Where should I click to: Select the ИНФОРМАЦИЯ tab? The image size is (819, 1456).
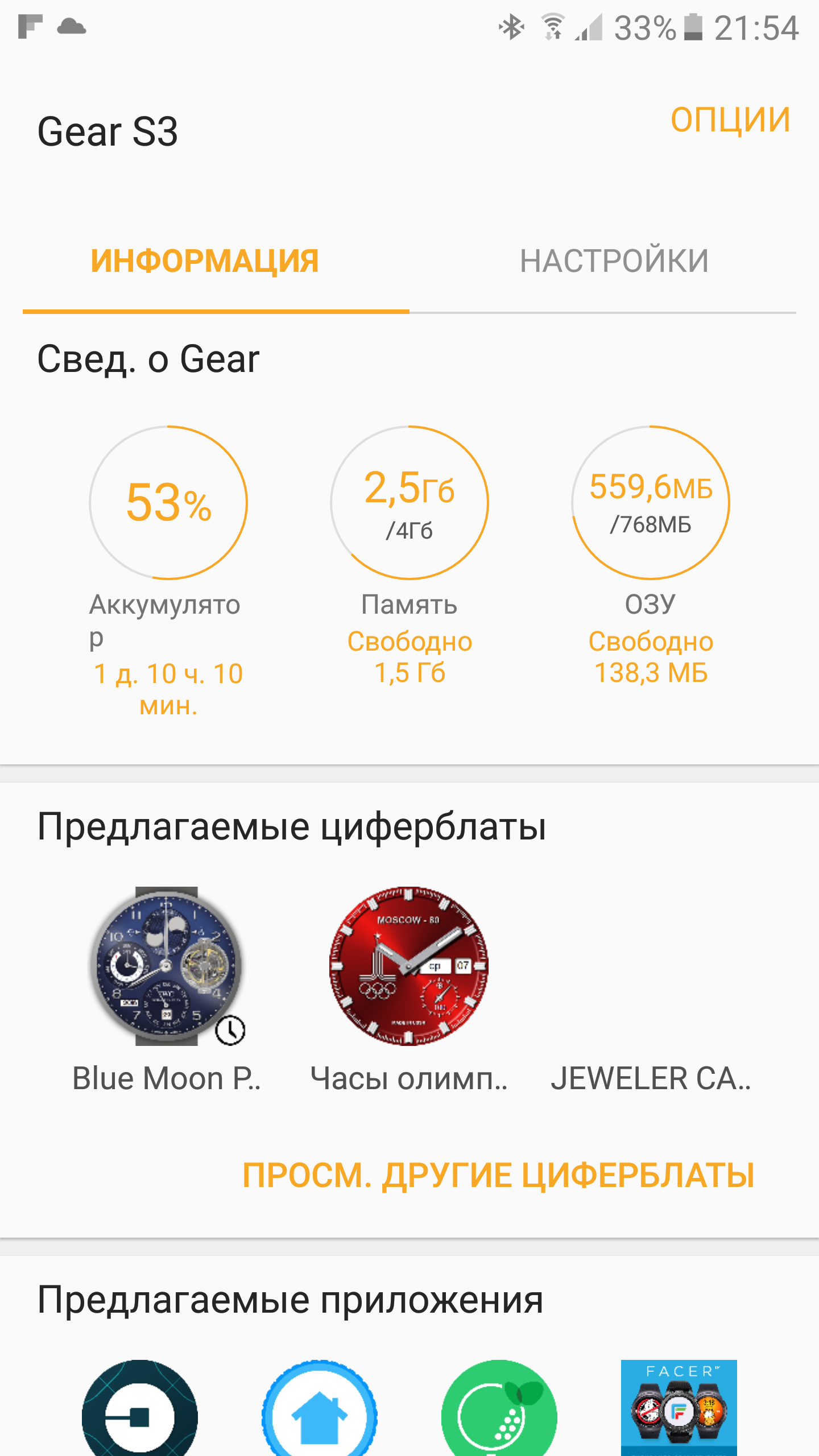pos(205,262)
